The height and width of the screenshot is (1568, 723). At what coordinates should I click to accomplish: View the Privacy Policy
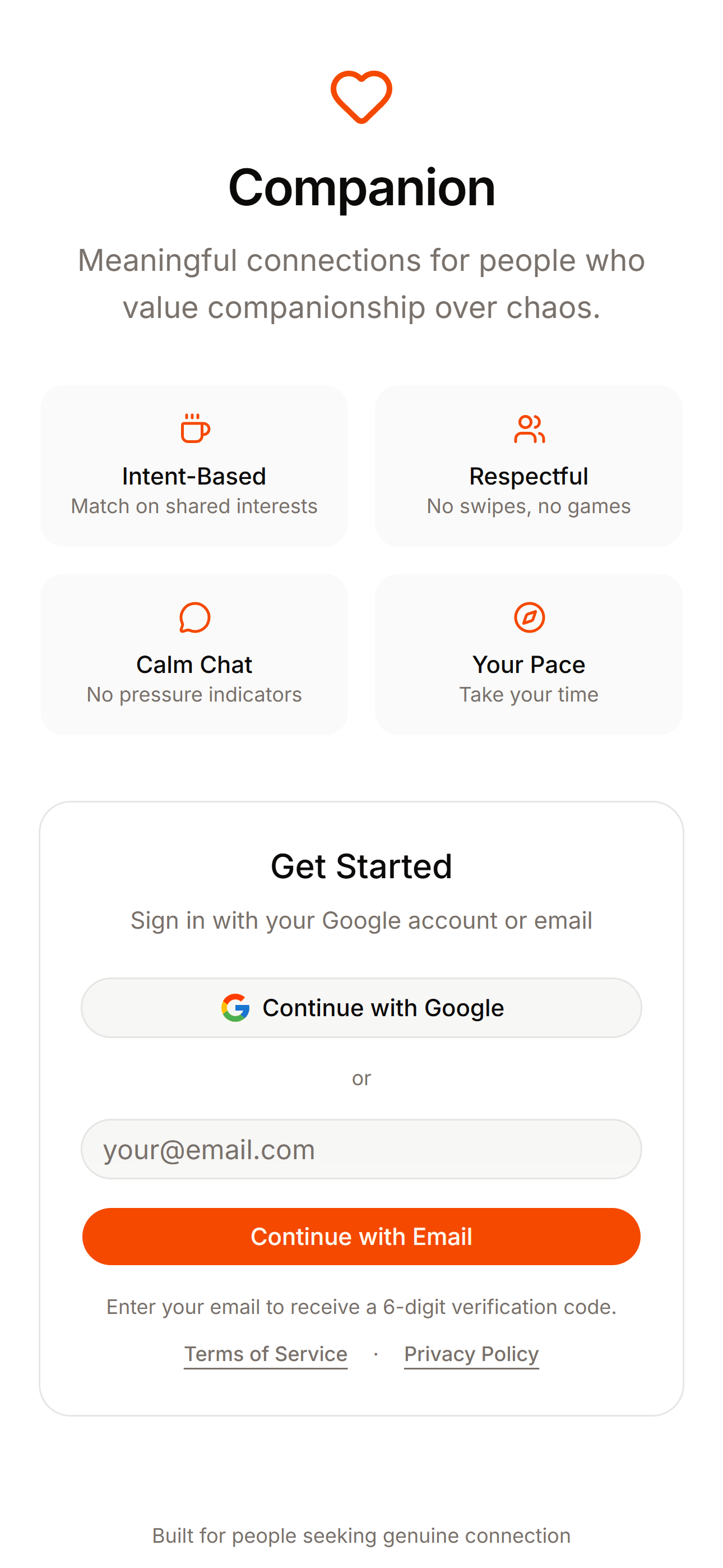[x=471, y=1354]
